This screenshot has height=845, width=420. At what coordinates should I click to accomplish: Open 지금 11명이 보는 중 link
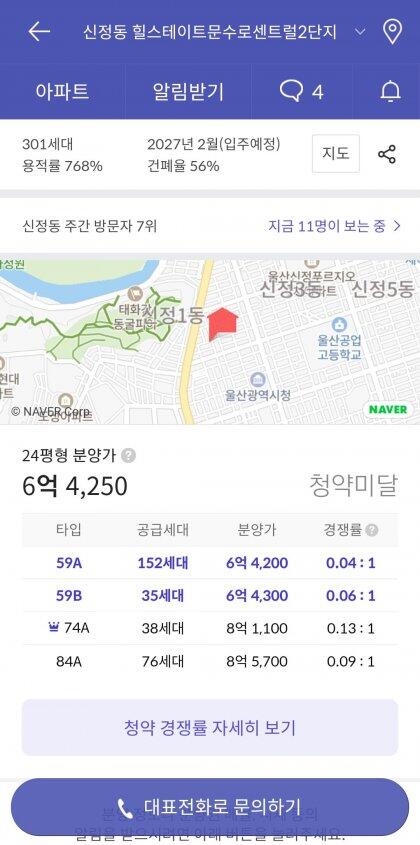click(x=335, y=226)
